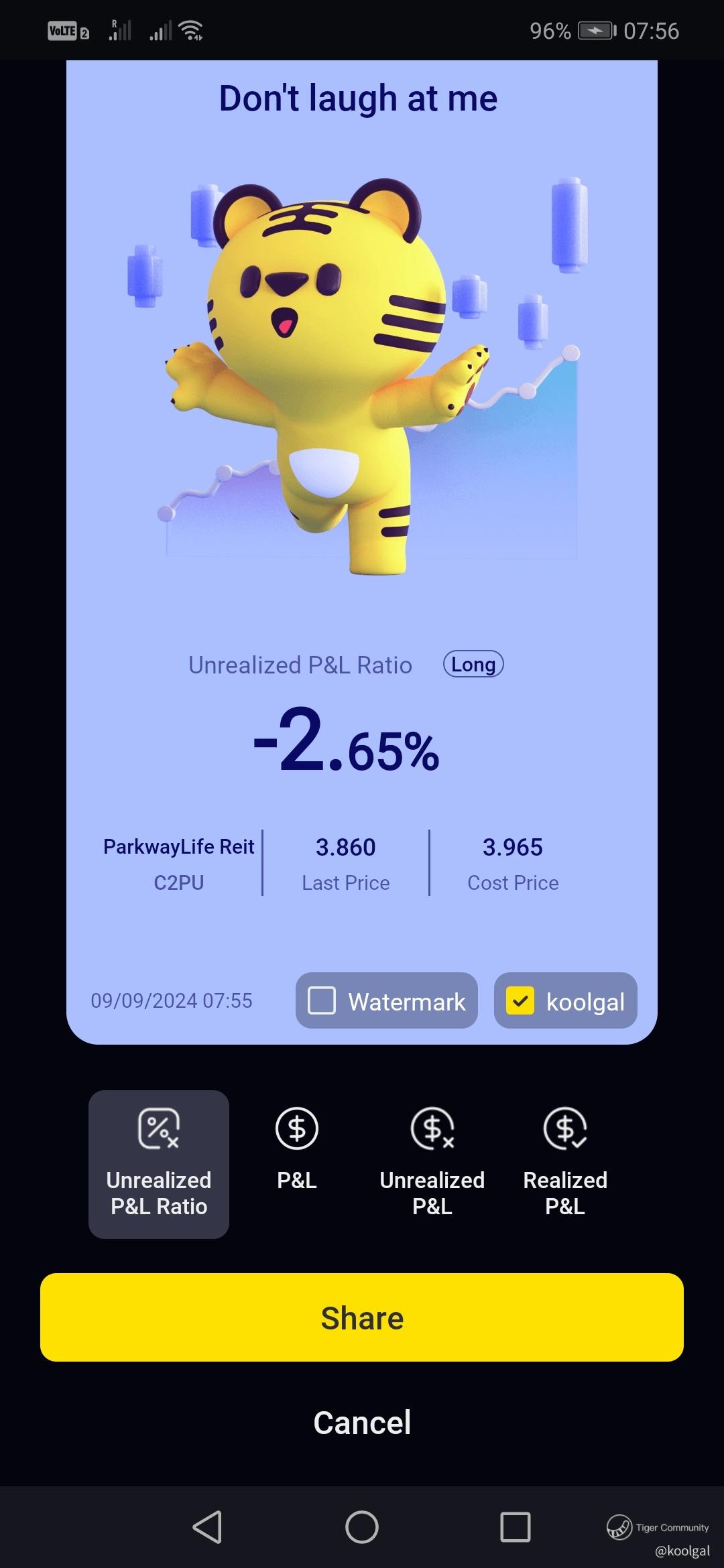The height and width of the screenshot is (1568, 724).
Task: Switch to the Unrealized P&L option
Action: point(432,1164)
